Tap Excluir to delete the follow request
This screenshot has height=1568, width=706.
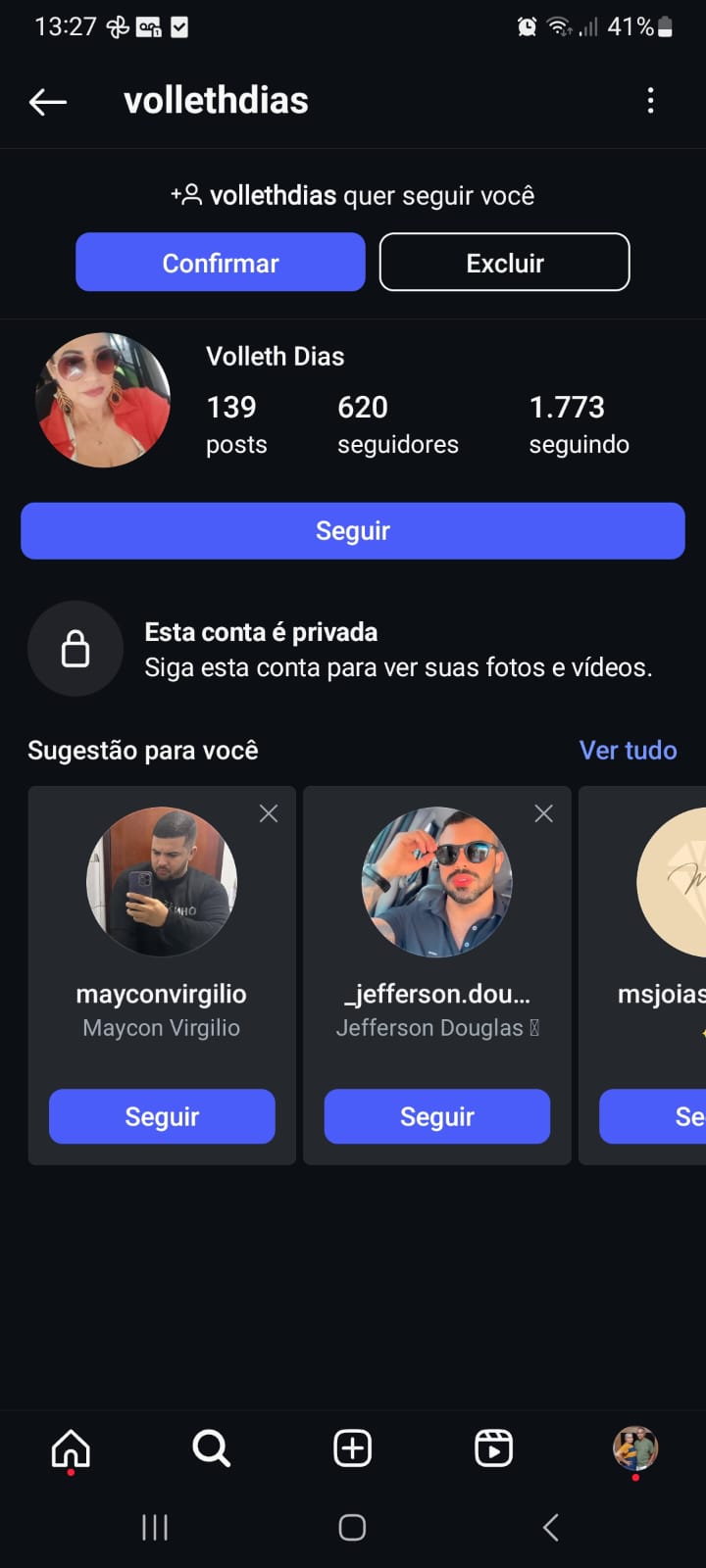click(504, 263)
